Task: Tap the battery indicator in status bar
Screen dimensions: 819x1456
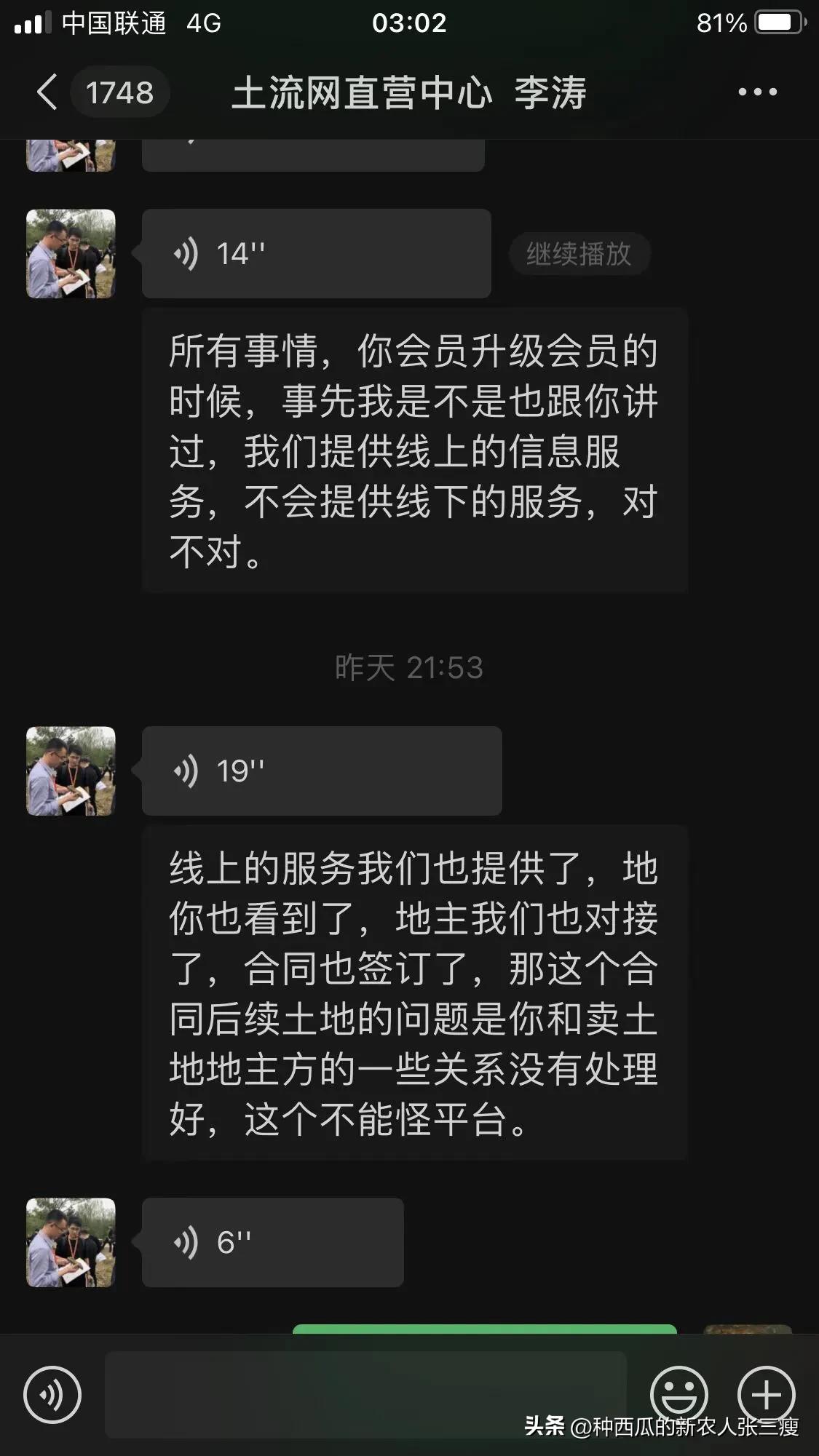Action: pyautogui.click(x=779, y=22)
